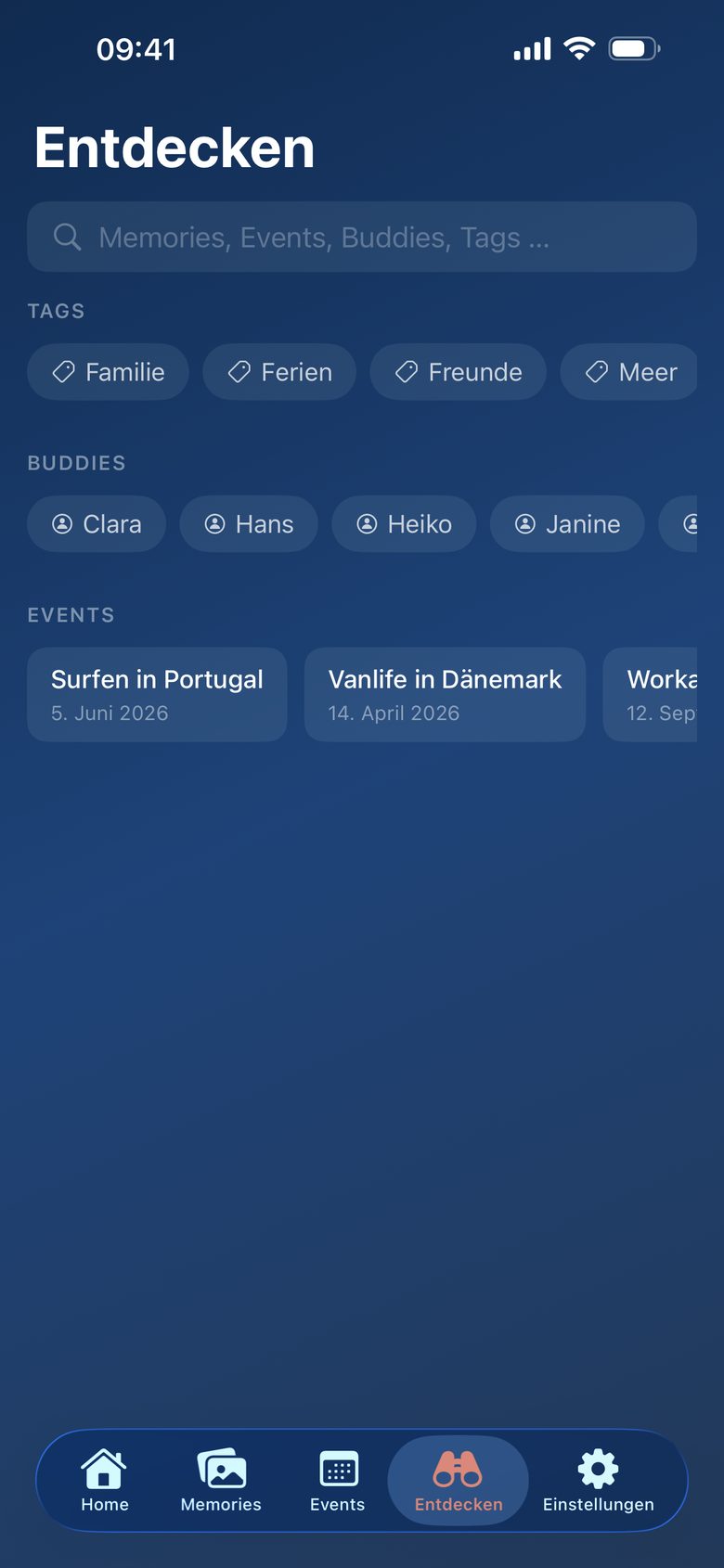The height and width of the screenshot is (1568, 724).
Task: Tap the Memories, Events, Buddies search field
Action: 362,237
